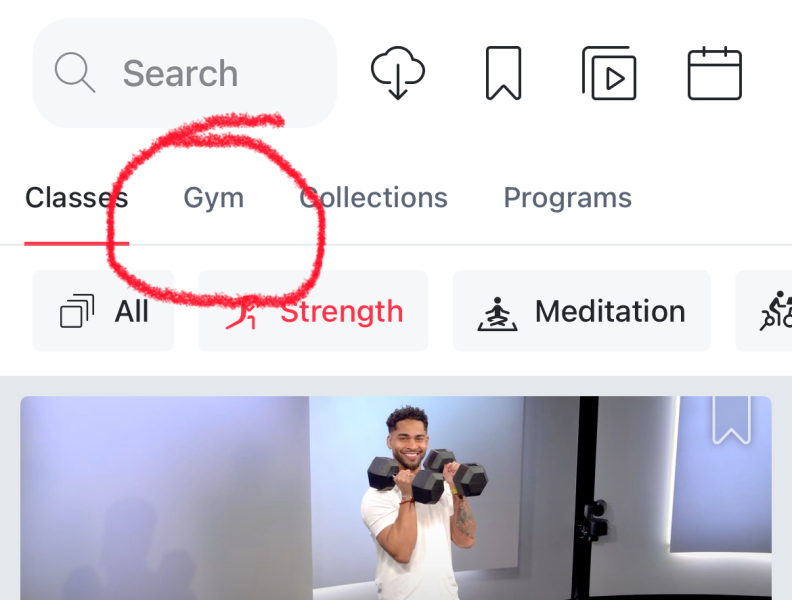The height and width of the screenshot is (600, 792).
Task: Open the calendar schedule icon
Action: coord(715,74)
